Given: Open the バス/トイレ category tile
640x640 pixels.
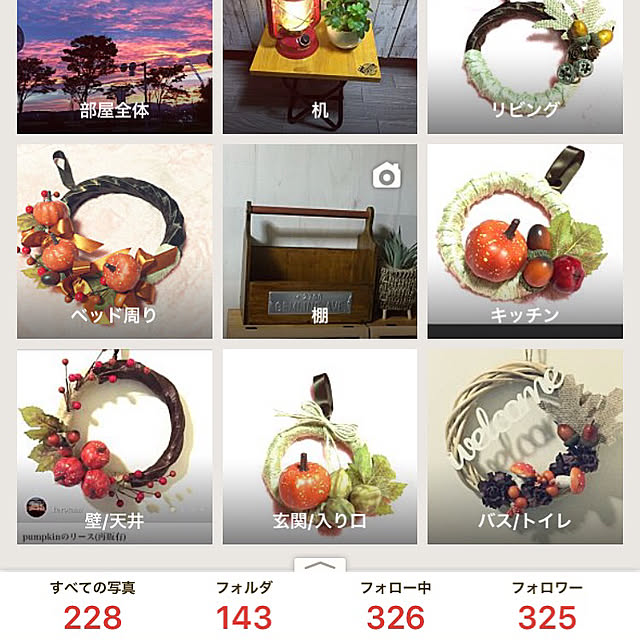Looking at the screenshot, I should (526, 446).
